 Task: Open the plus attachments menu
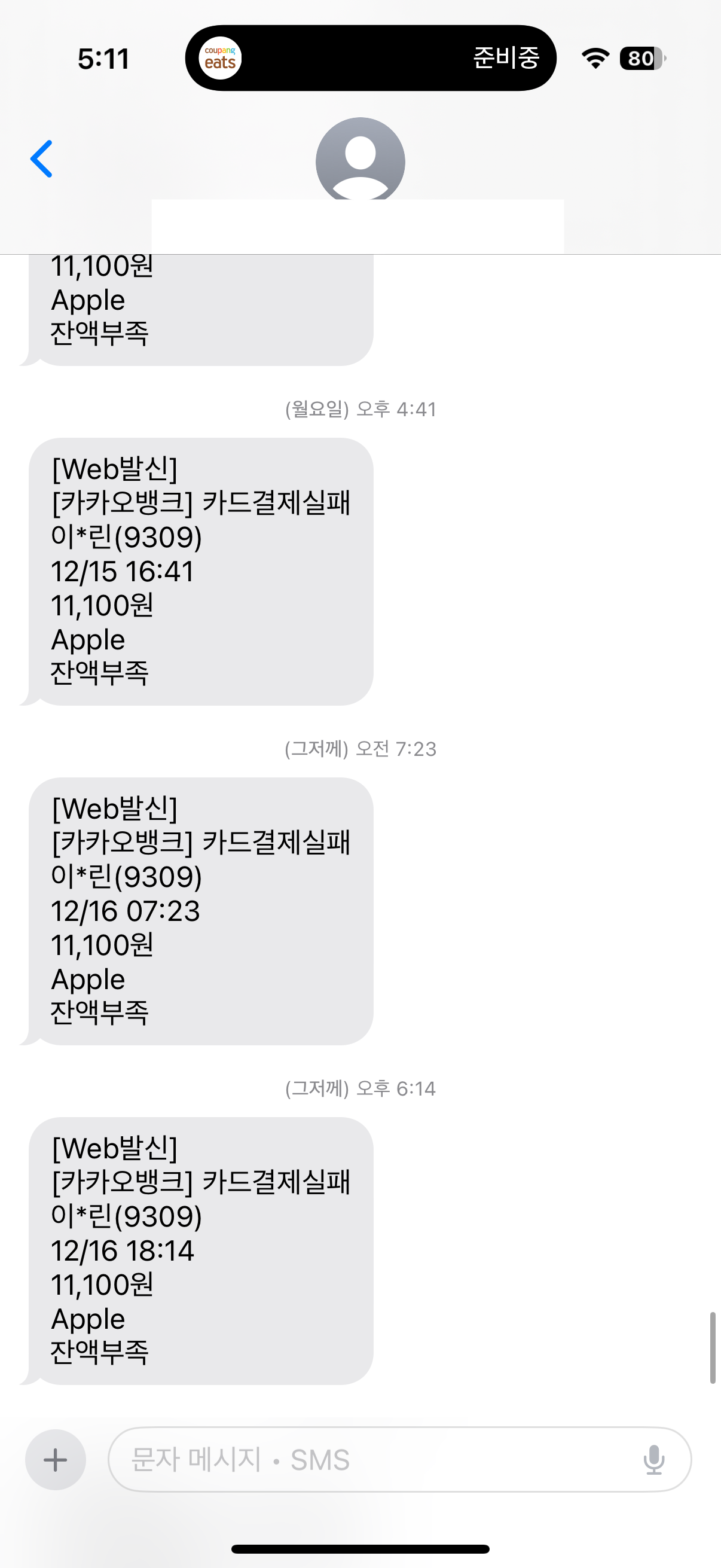(x=56, y=1459)
